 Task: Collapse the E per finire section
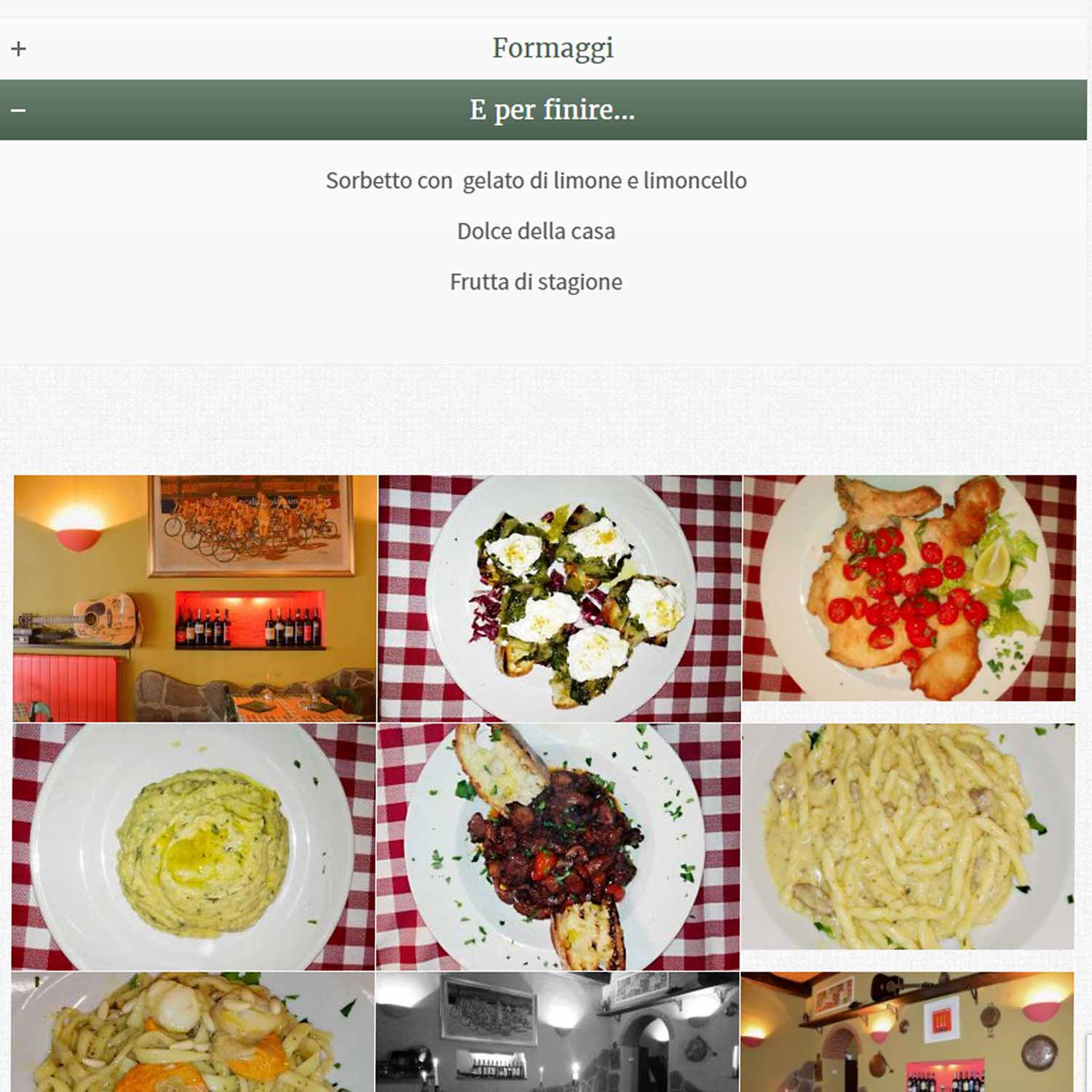point(19,110)
